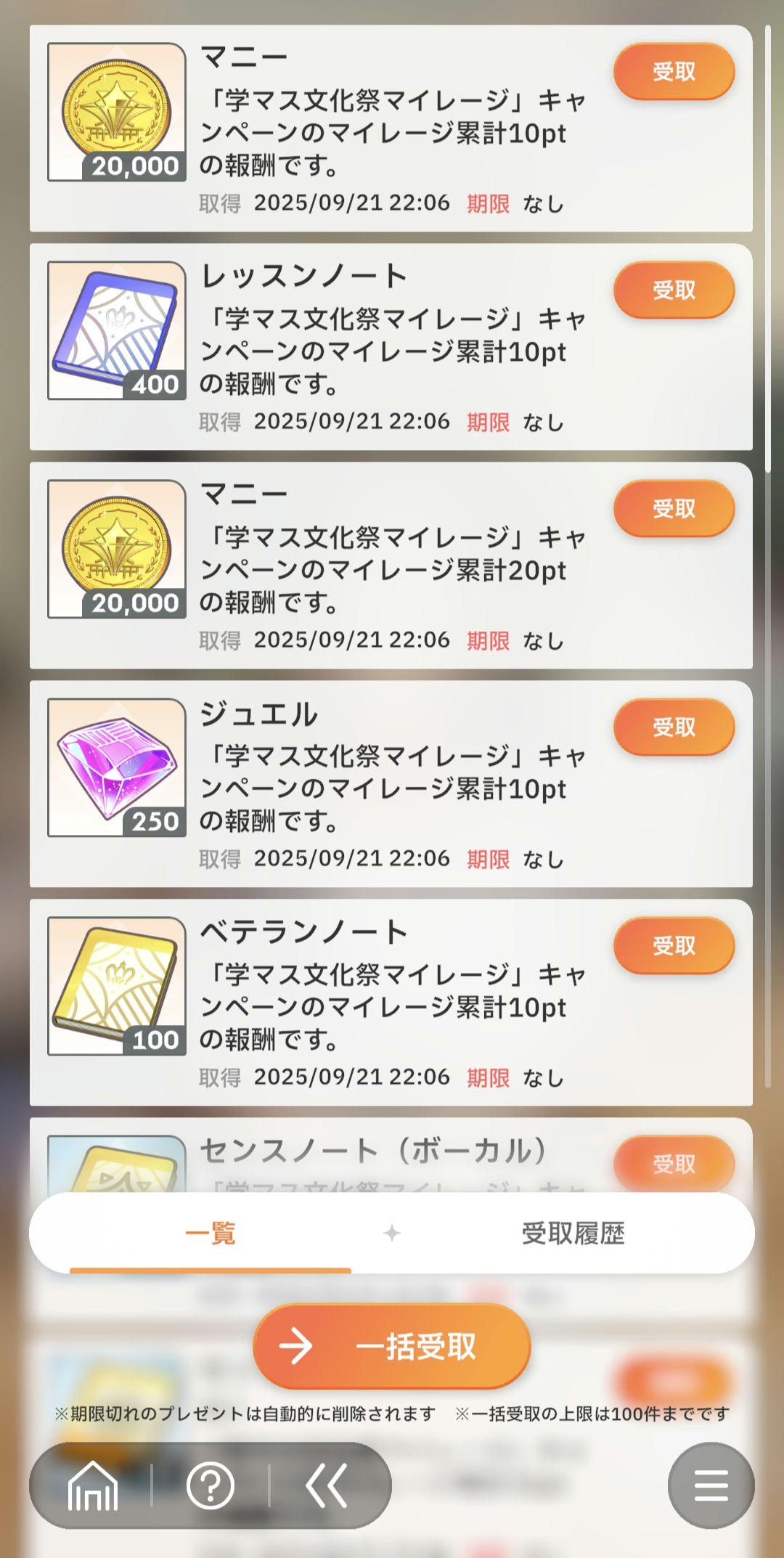Screen dimensions: 784x1558
Task: Open the hamburger menu button
Action: pos(711,1485)
